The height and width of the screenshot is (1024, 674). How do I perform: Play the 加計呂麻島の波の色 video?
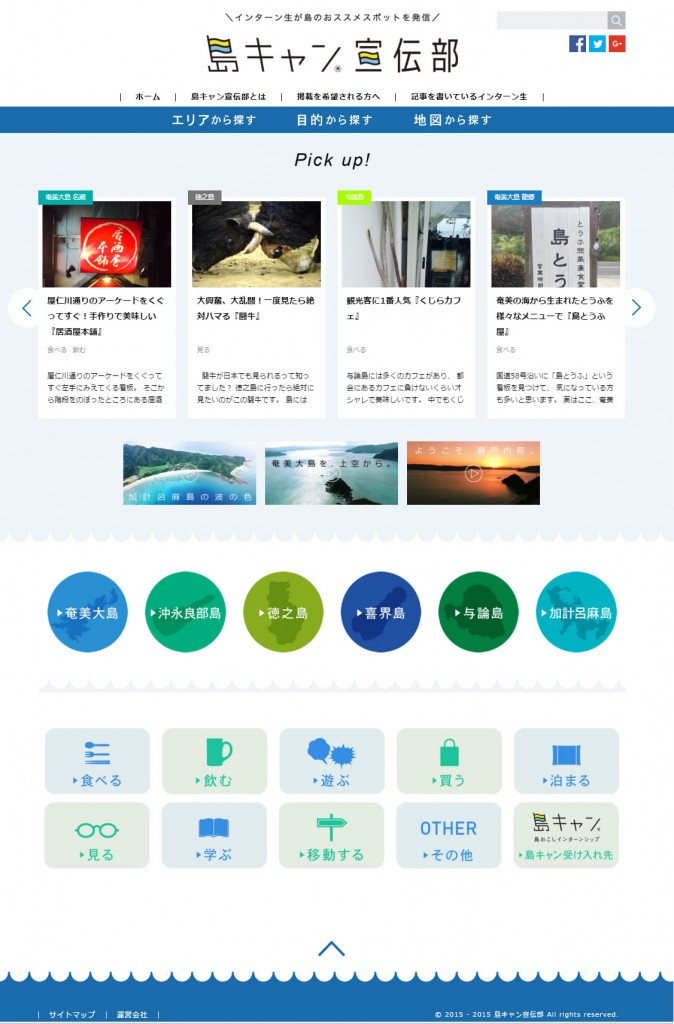(x=189, y=473)
